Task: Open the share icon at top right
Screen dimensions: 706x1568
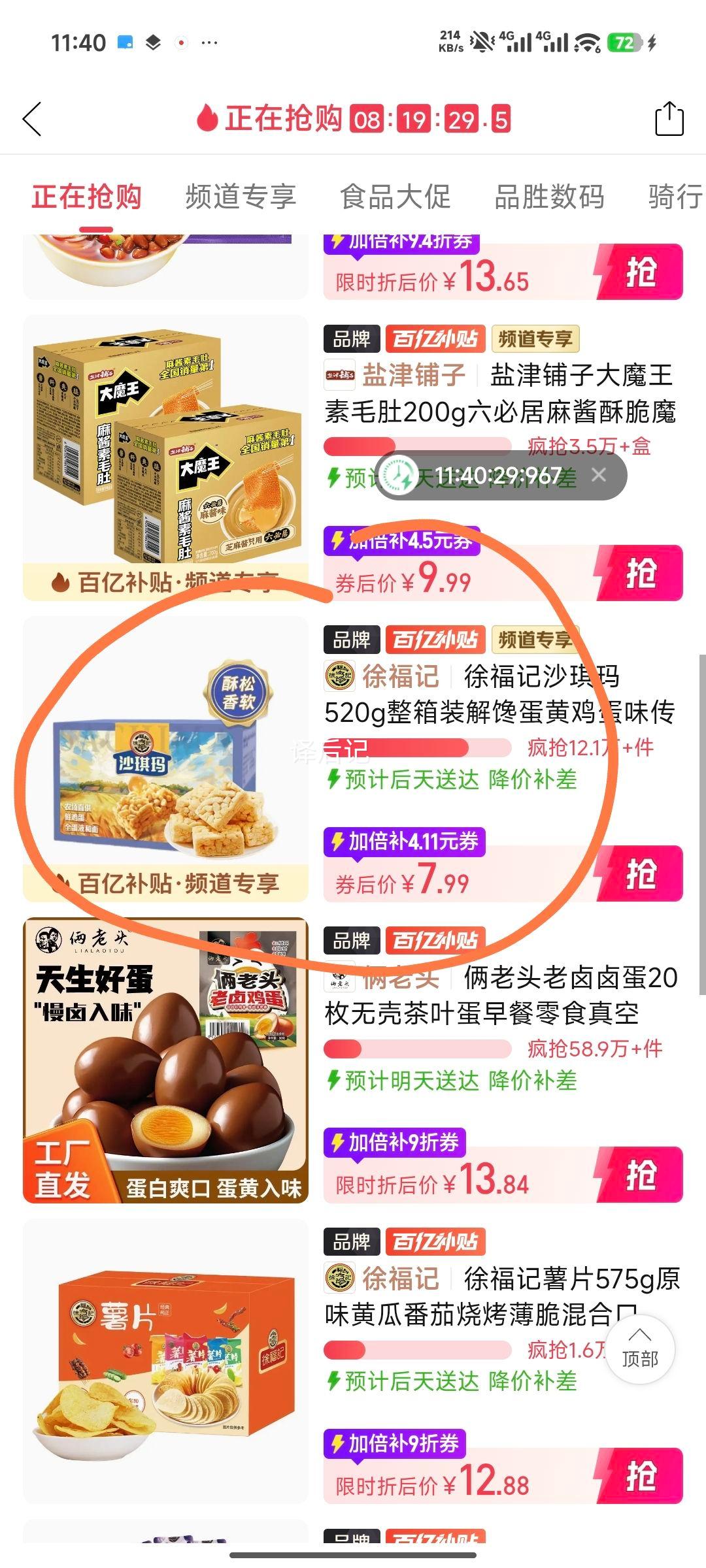Action: (x=668, y=120)
